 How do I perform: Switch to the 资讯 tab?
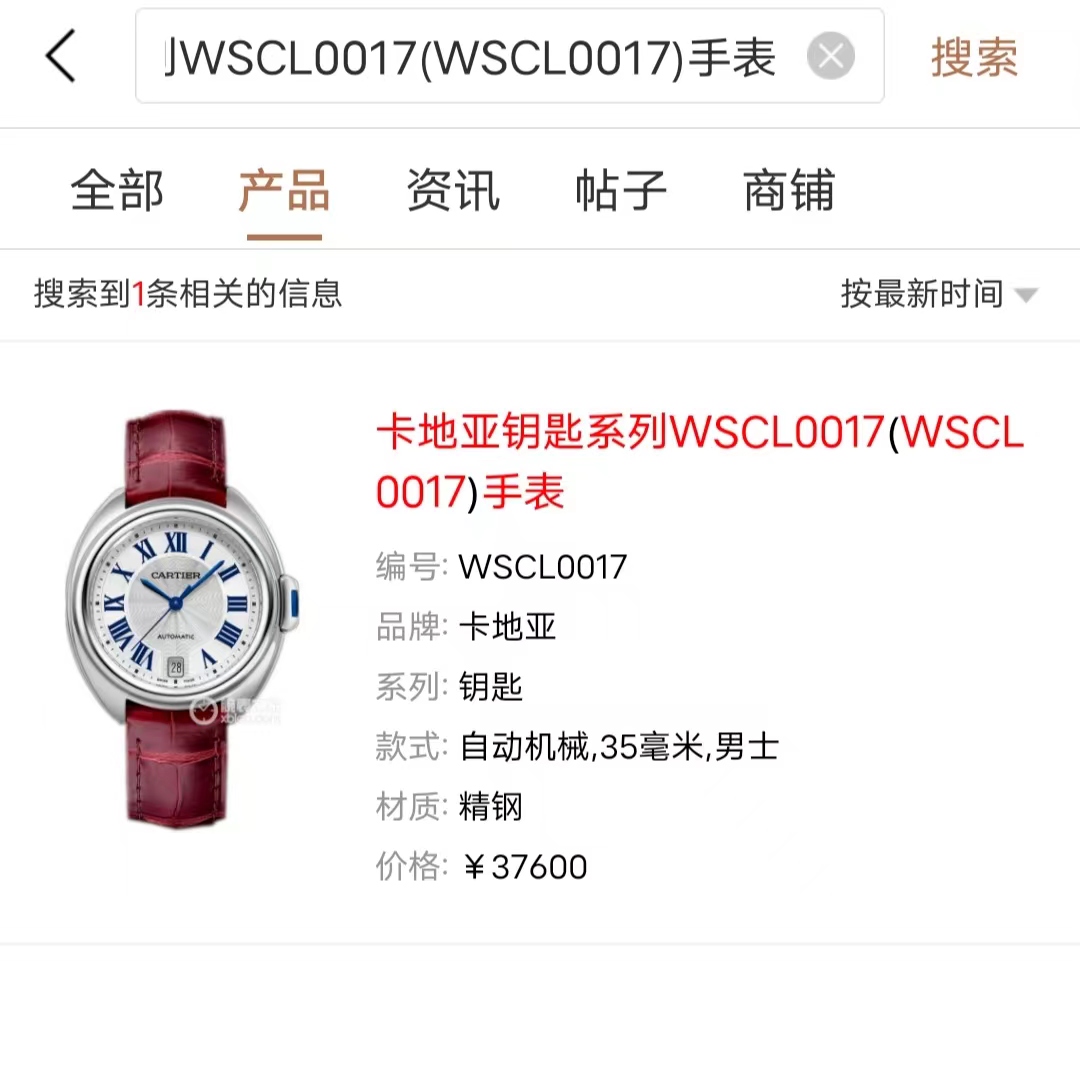tap(452, 190)
